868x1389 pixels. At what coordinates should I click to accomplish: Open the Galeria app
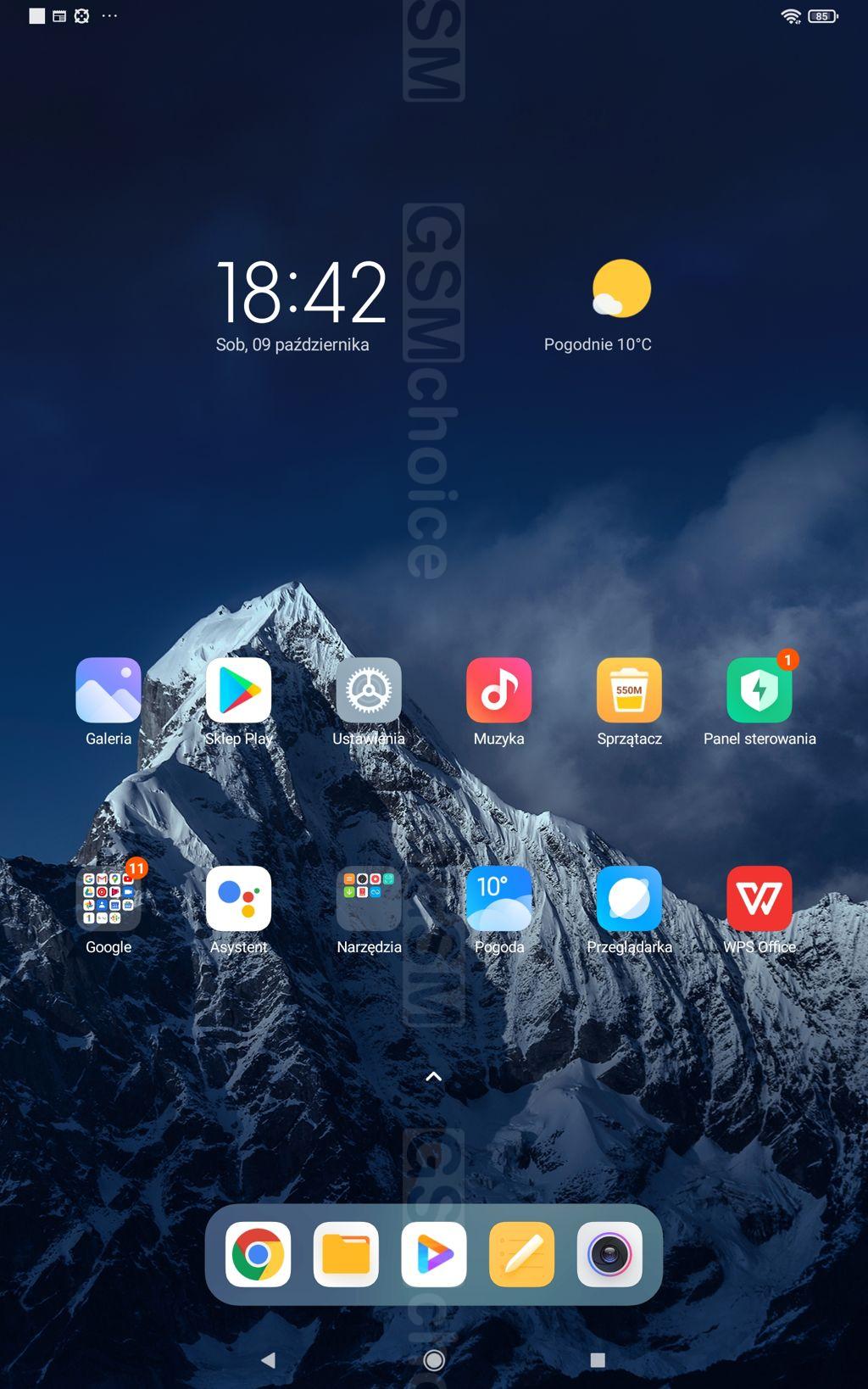[108, 690]
